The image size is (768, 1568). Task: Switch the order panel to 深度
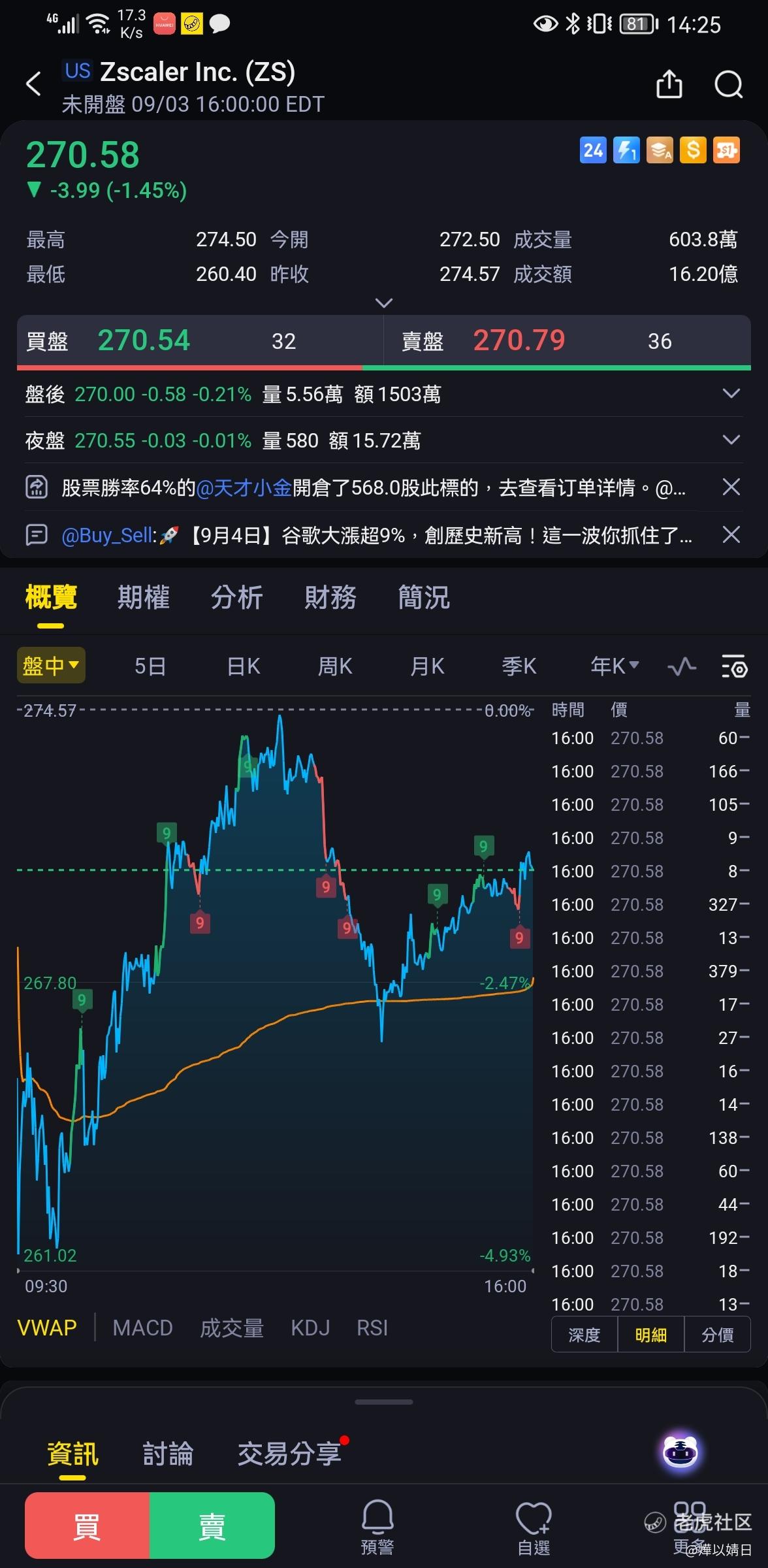click(584, 1335)
